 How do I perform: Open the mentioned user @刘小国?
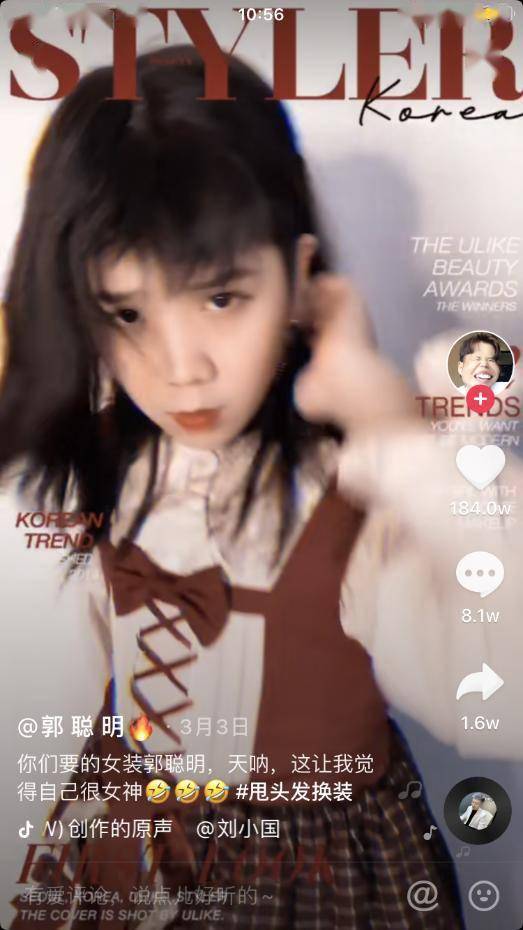(238, 829)
